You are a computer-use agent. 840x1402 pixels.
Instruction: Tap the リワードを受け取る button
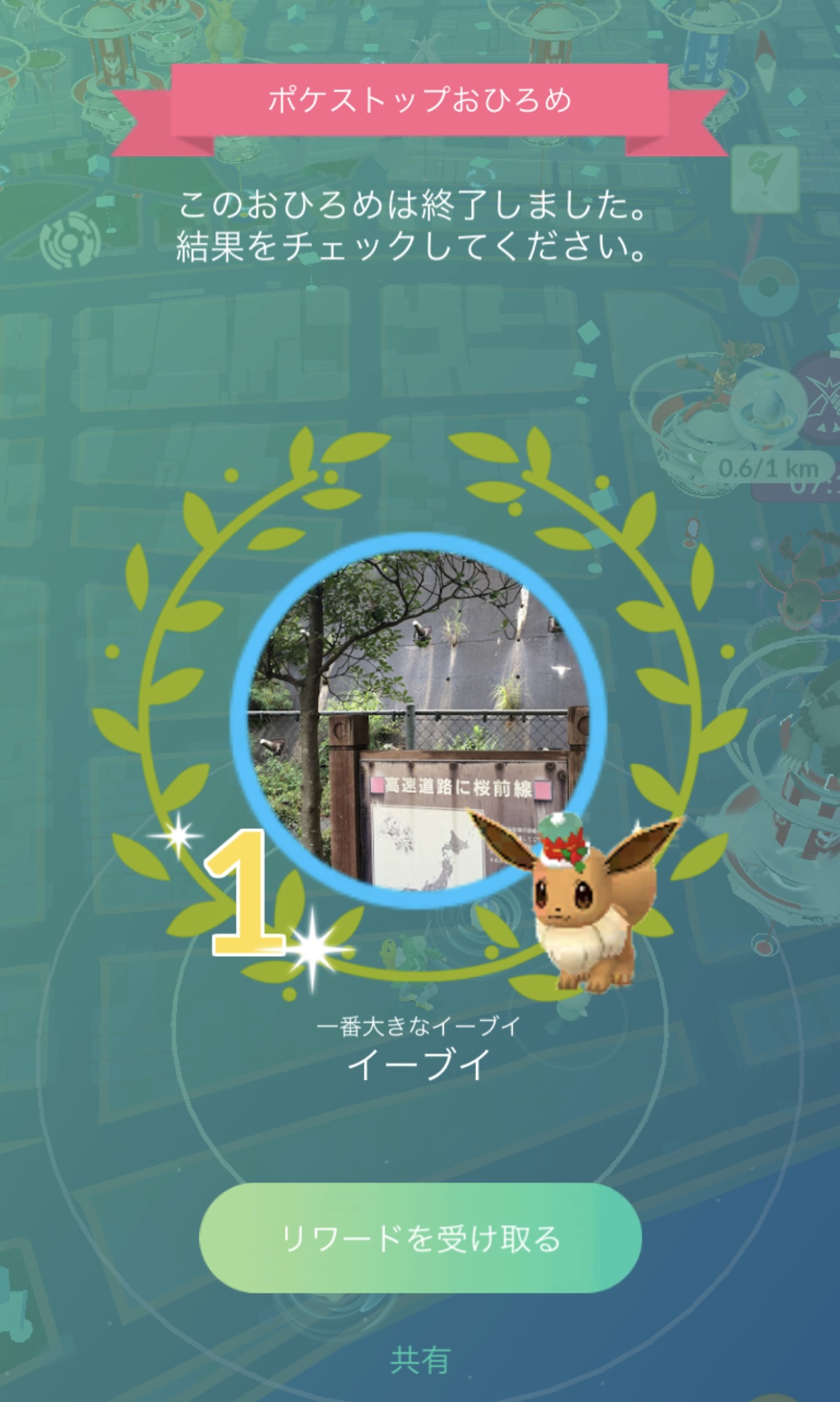click(x=420, y=1239)
